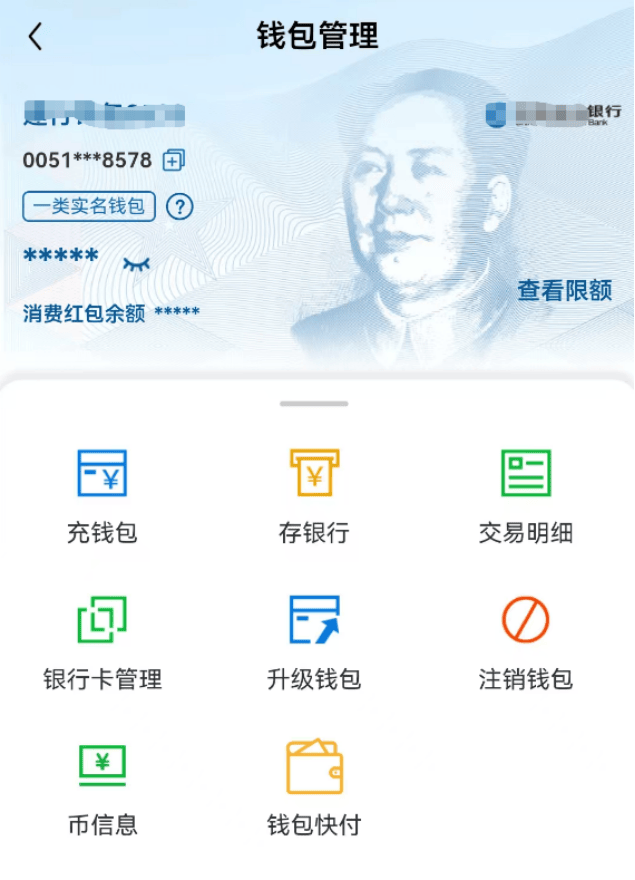
Task: Copy the wallet number 0051***8578
Action: [x=174, y=160]
